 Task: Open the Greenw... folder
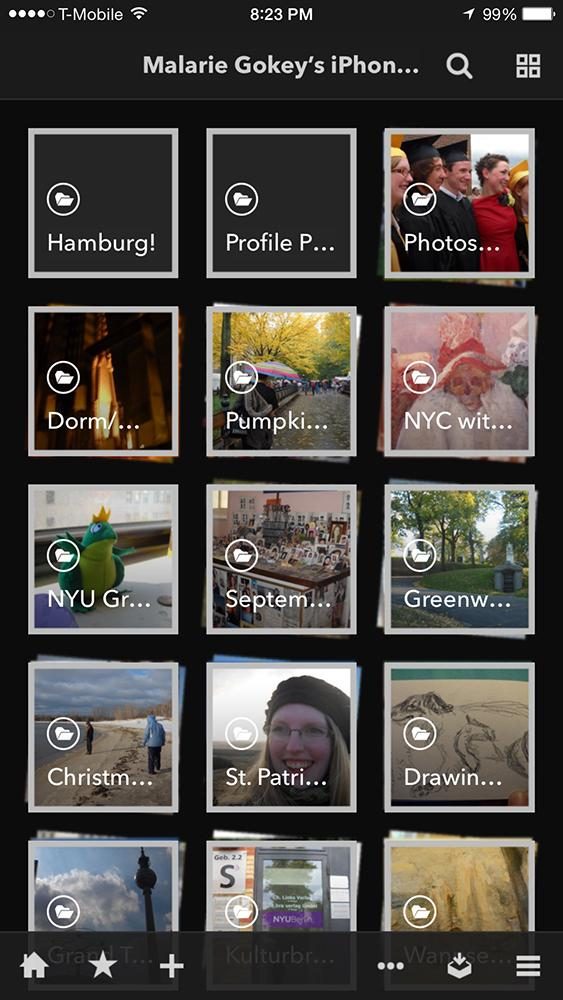click(459, 559)
